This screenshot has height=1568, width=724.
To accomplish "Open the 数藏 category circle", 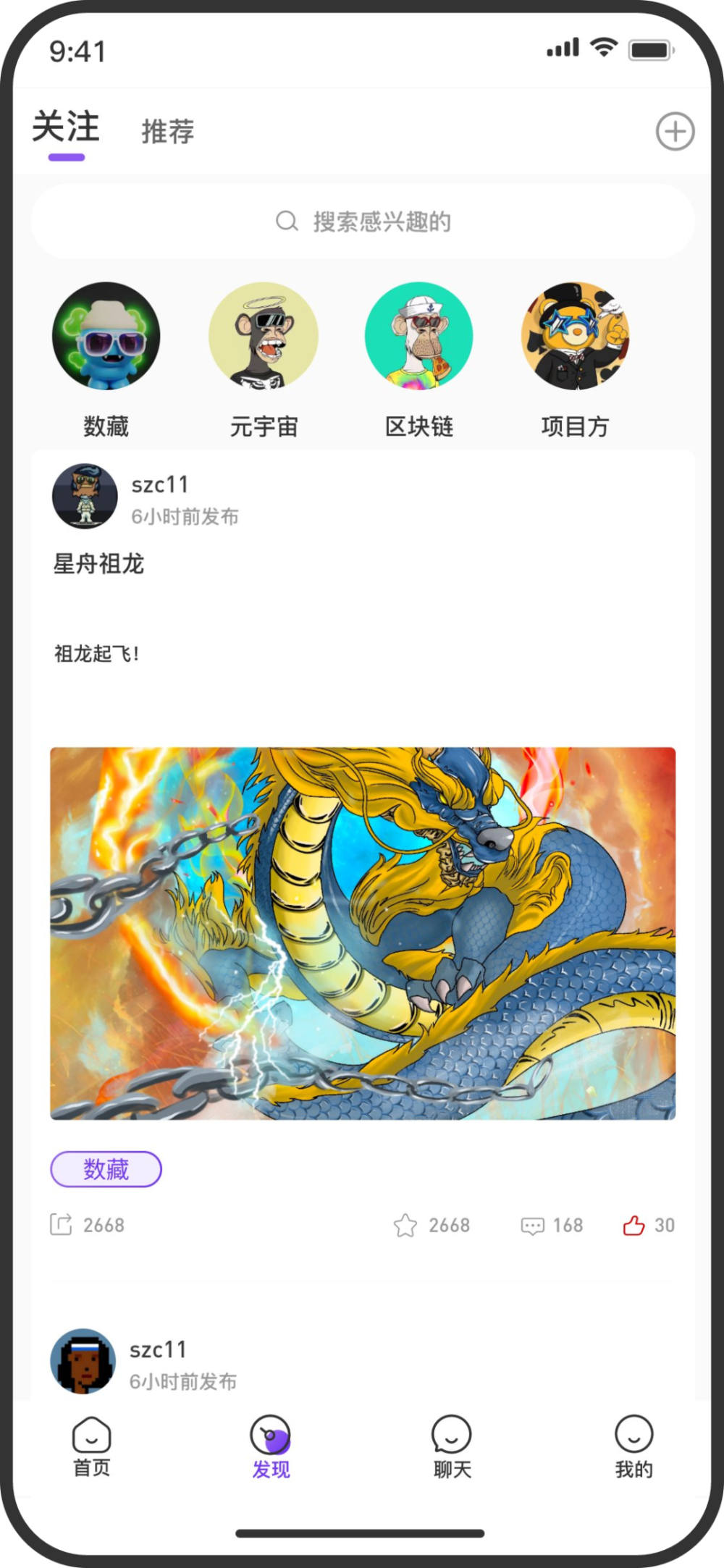I will pos(106,337).
